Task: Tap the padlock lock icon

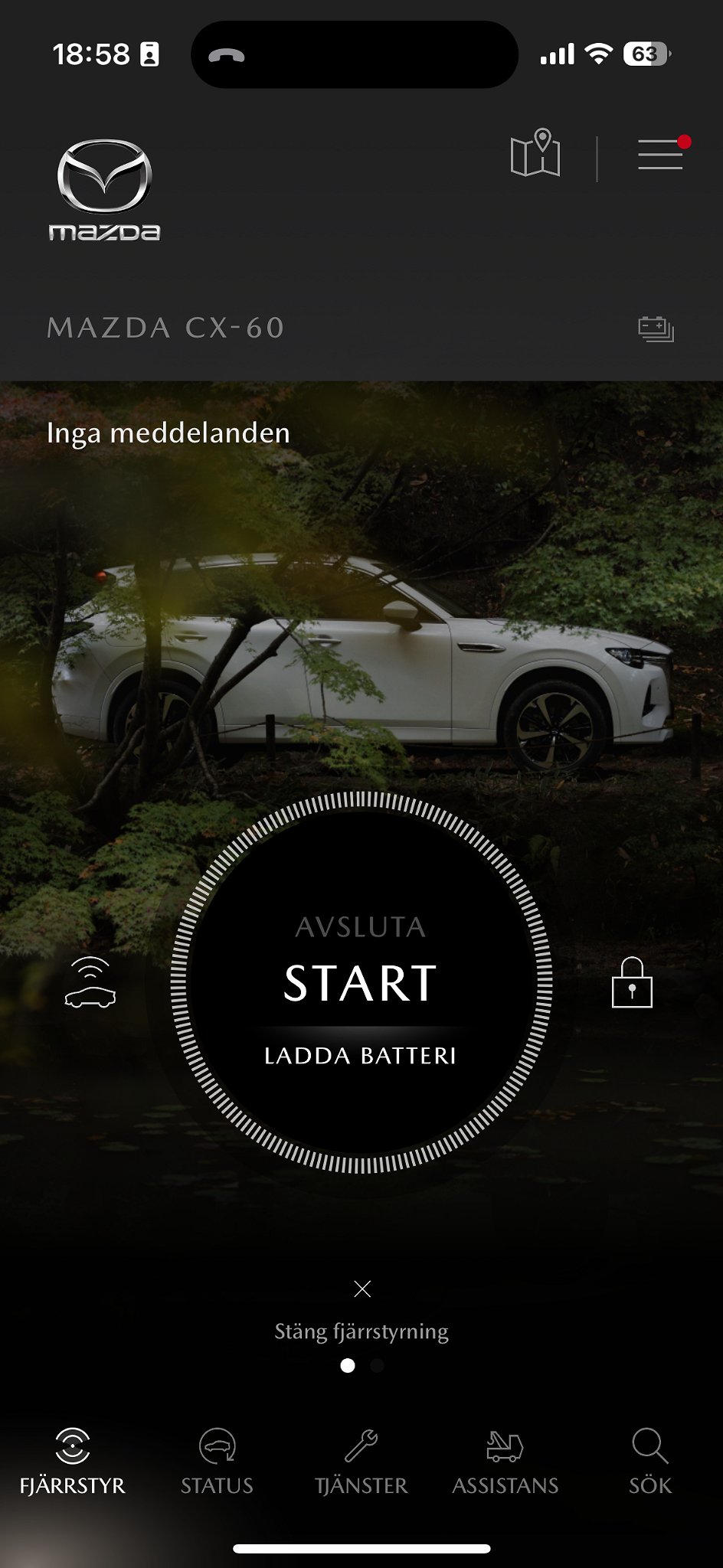Action: (632, 982)
